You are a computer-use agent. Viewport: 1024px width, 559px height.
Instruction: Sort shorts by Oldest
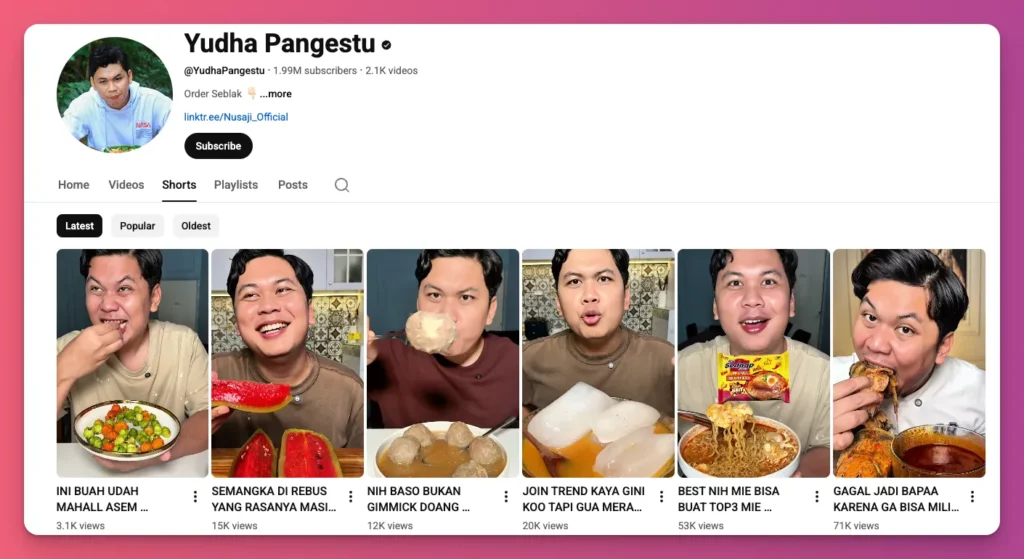point(196,226)
